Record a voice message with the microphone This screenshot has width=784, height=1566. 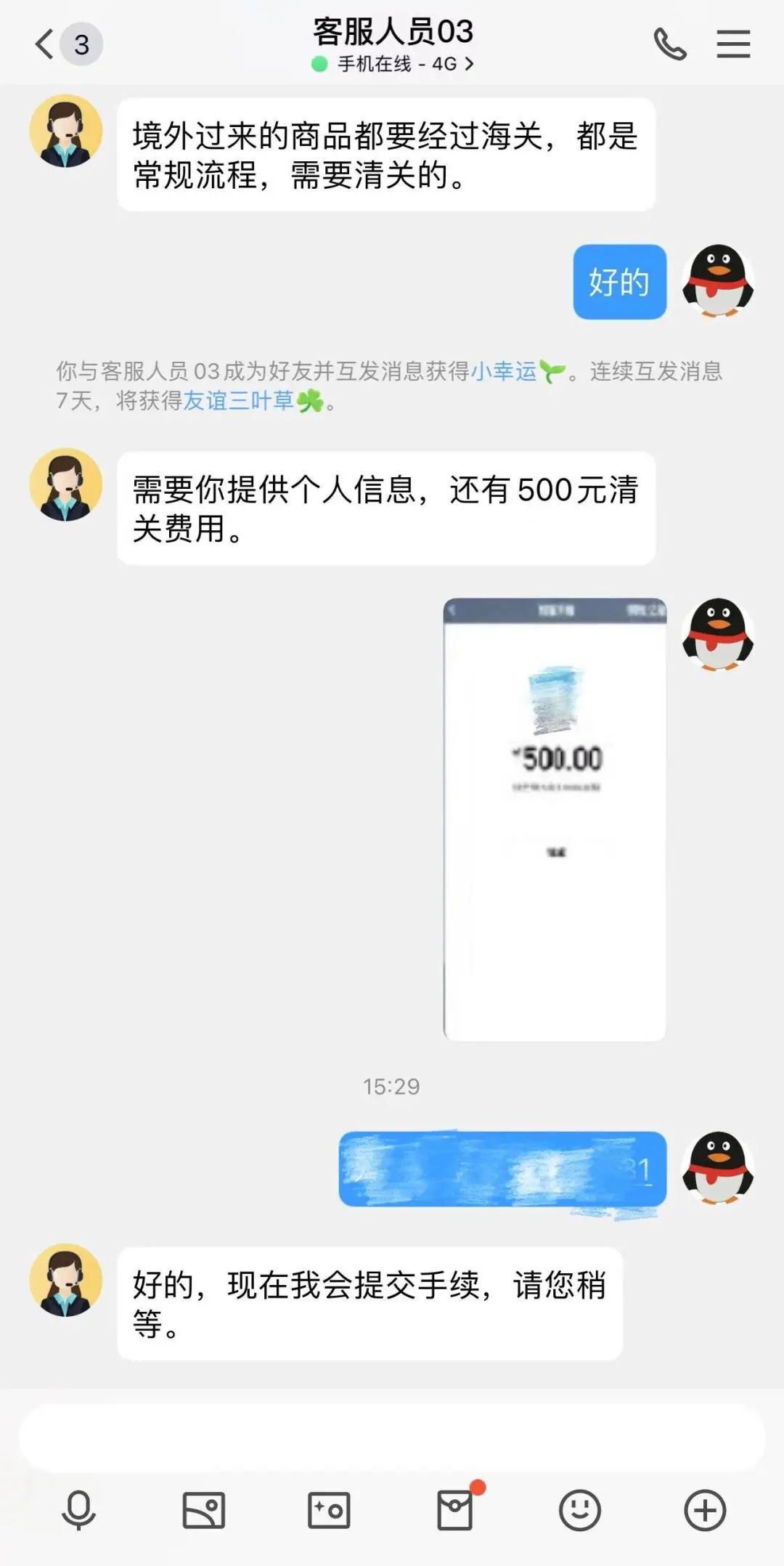click(x=78, y=1511)
